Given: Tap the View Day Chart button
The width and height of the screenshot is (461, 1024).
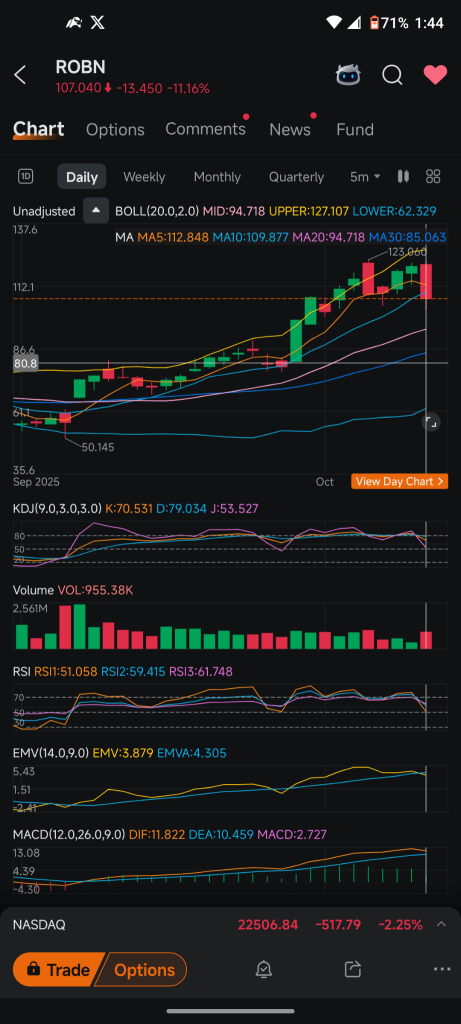Looking at the screenshot, I should point(400,481).
